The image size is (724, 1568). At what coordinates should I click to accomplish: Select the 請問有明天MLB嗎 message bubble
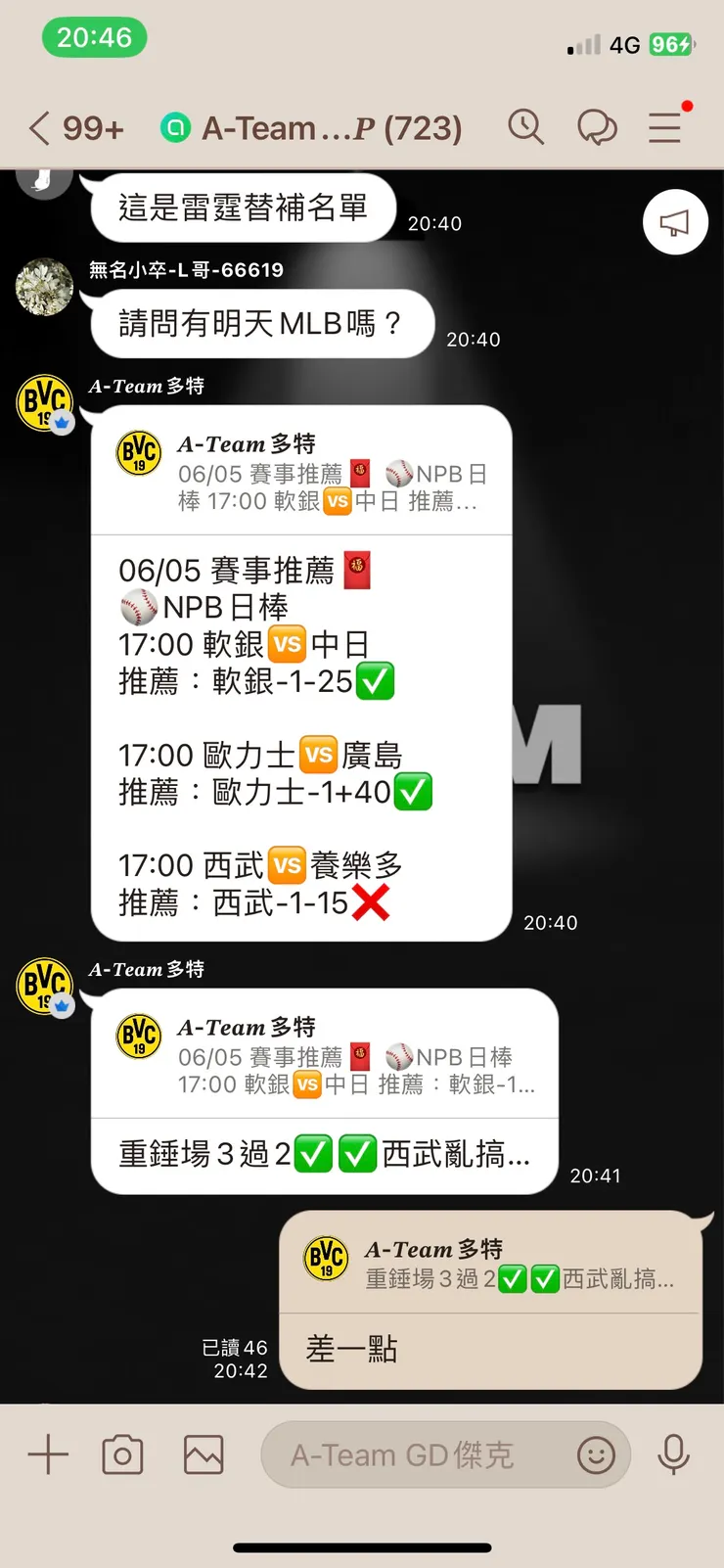(x=261, y=324)
